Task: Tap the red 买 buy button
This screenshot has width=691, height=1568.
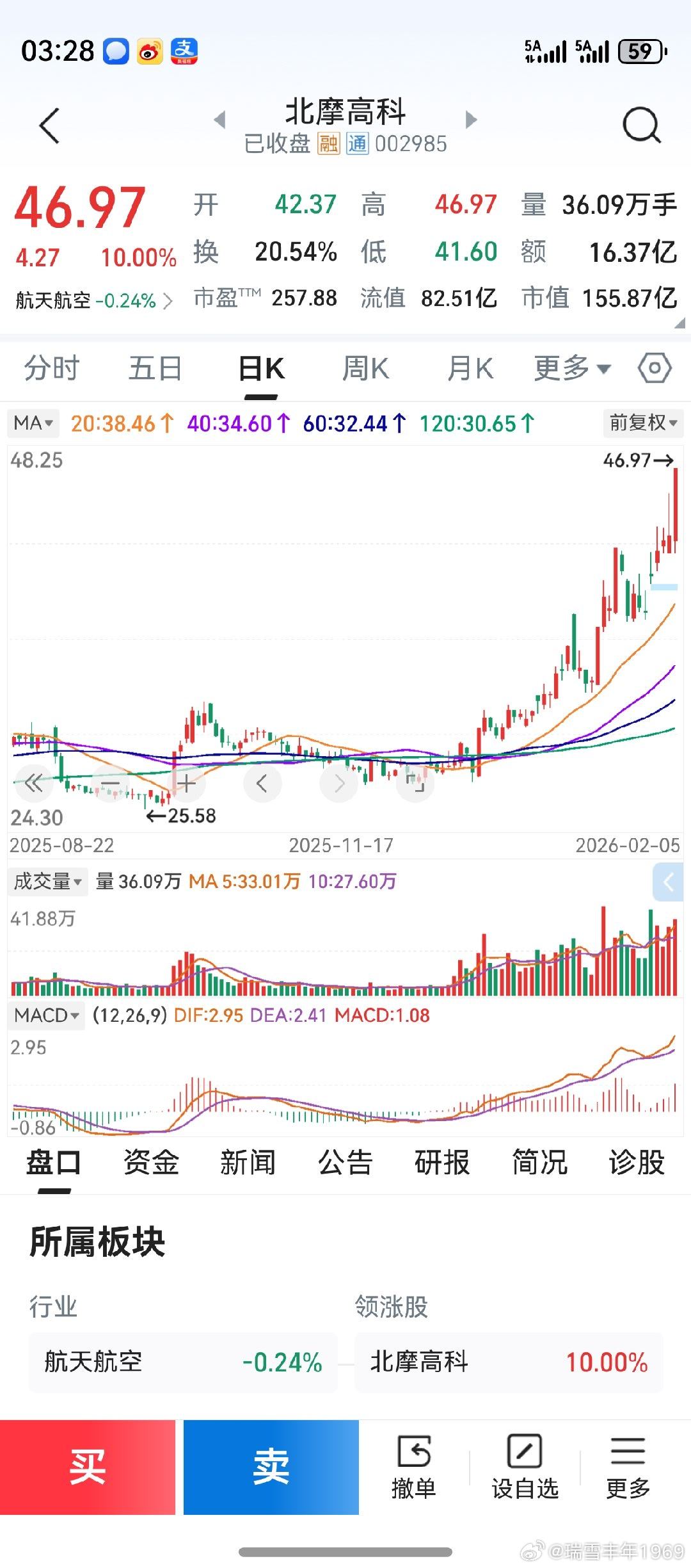Action: point(86,1466)
